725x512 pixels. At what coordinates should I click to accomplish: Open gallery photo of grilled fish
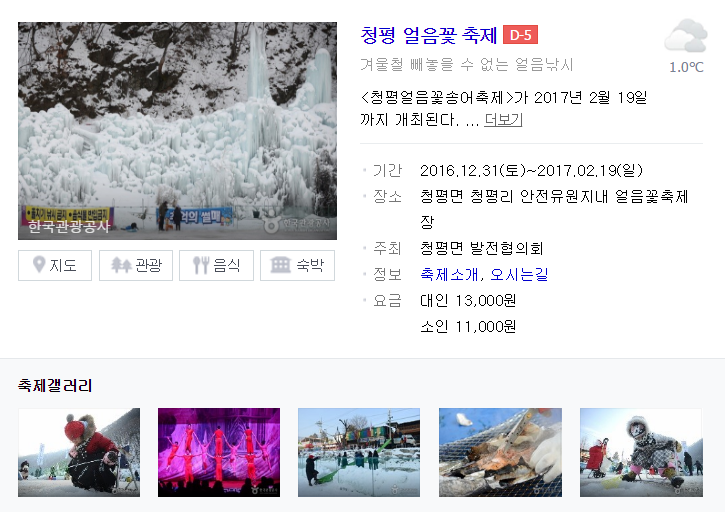click(x=500, y=452)
